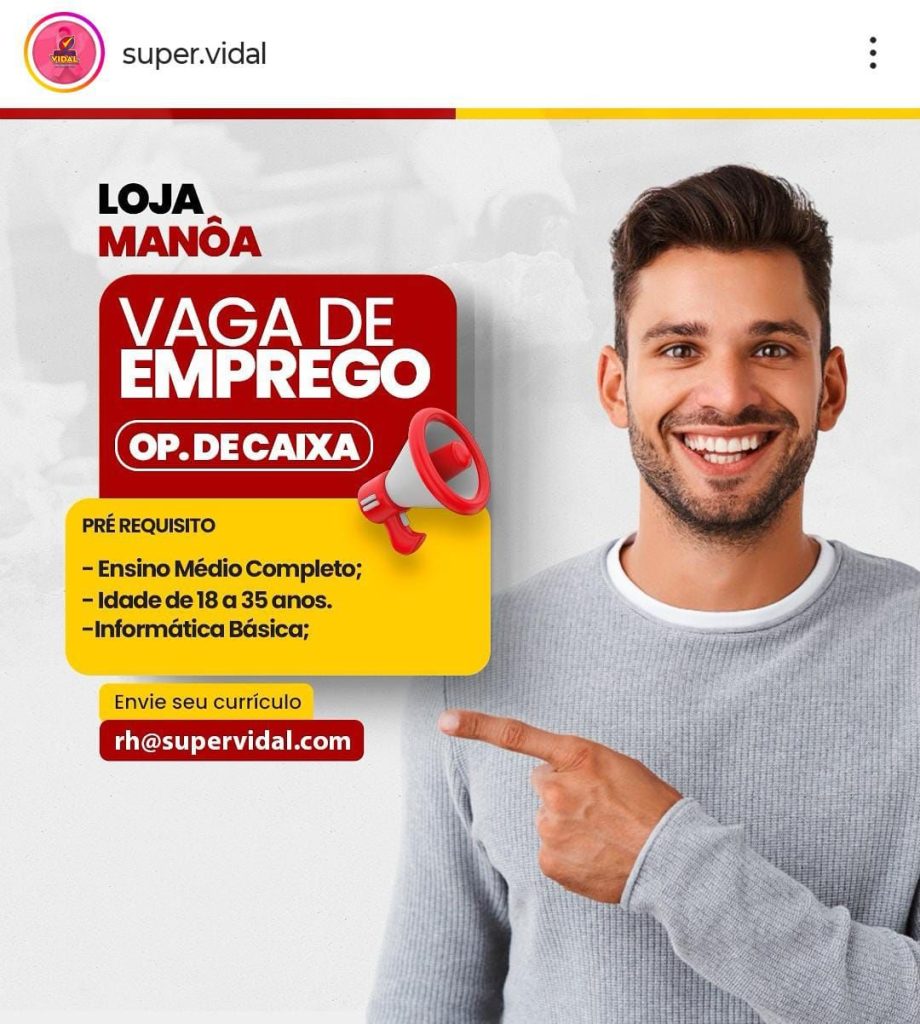Open super.vidal's profile picture story
The height and width of the screenshot is (1024, 920).
(64, 53)
